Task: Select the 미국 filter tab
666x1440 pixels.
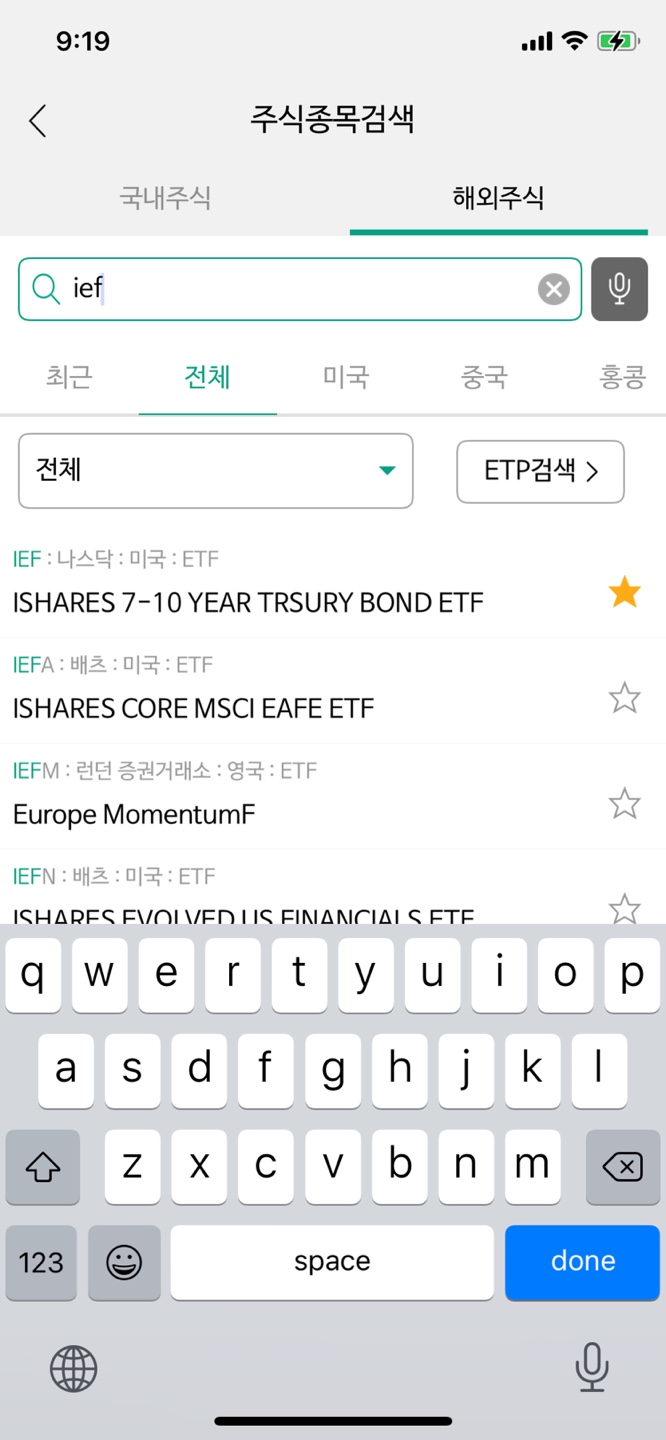Action: click(346, 377)
